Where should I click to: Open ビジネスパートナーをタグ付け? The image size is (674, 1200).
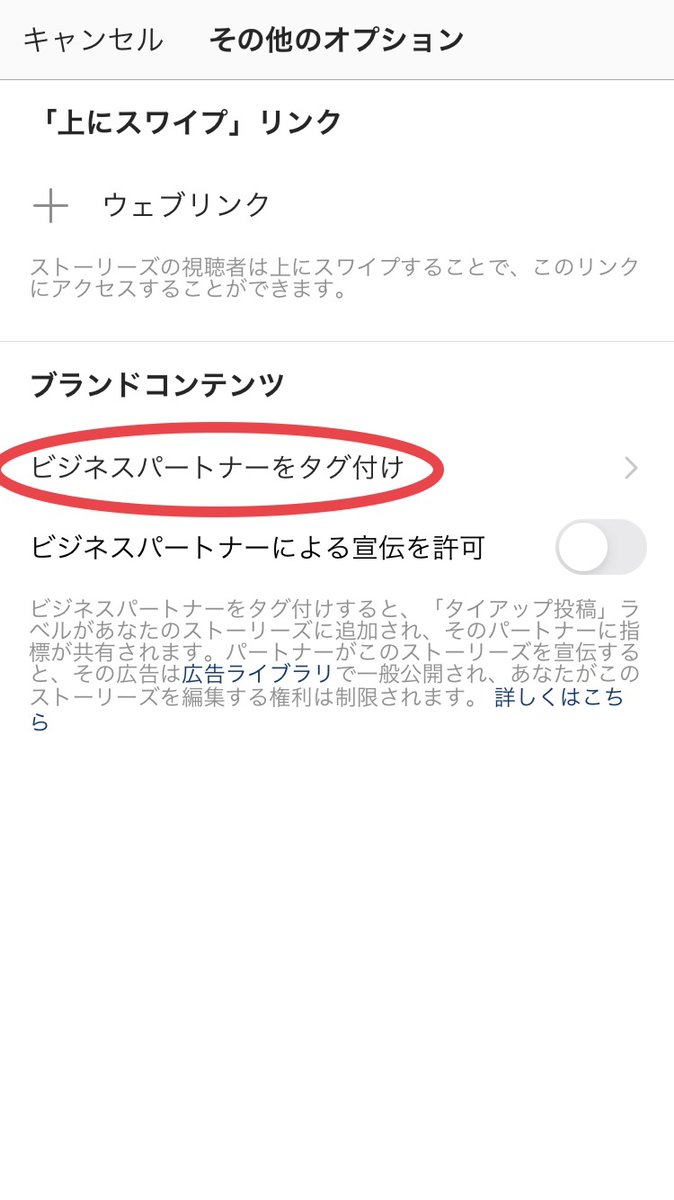337,468
